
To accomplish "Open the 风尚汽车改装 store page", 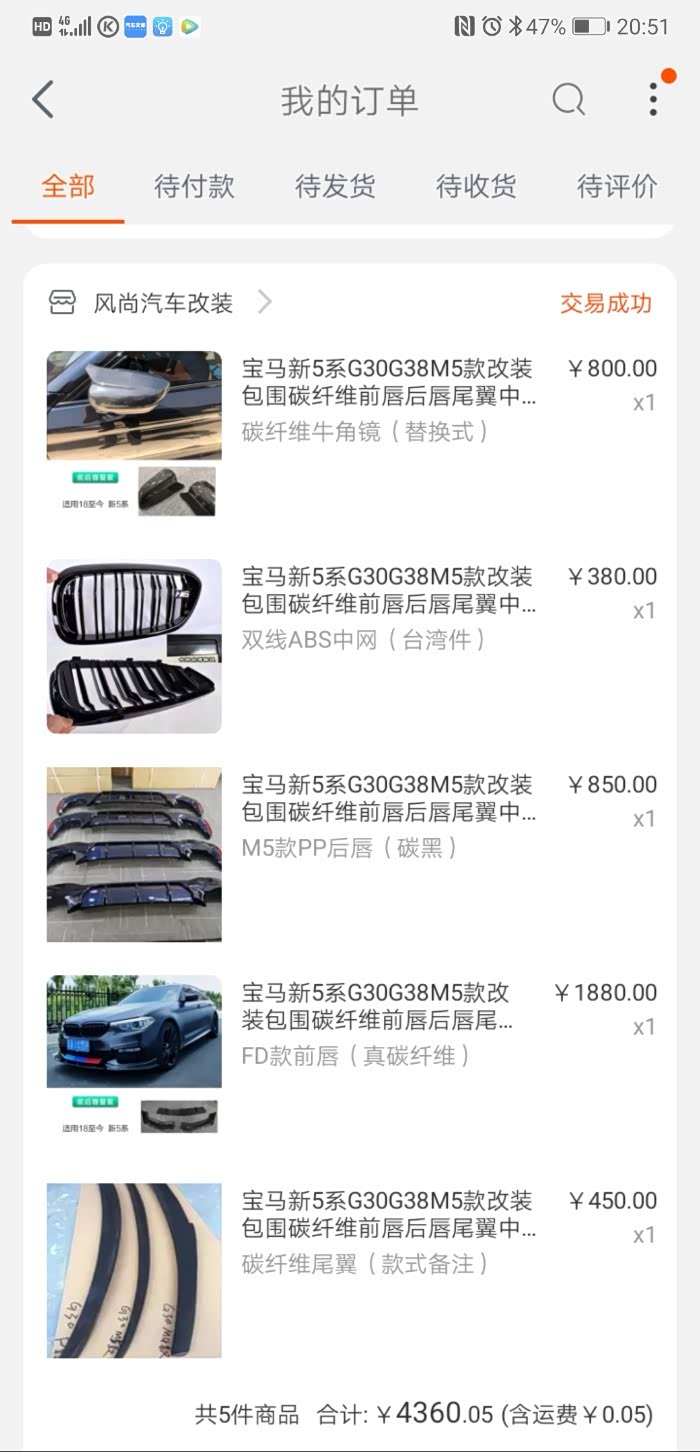I will pyautogui.click(x=162, y=303).
